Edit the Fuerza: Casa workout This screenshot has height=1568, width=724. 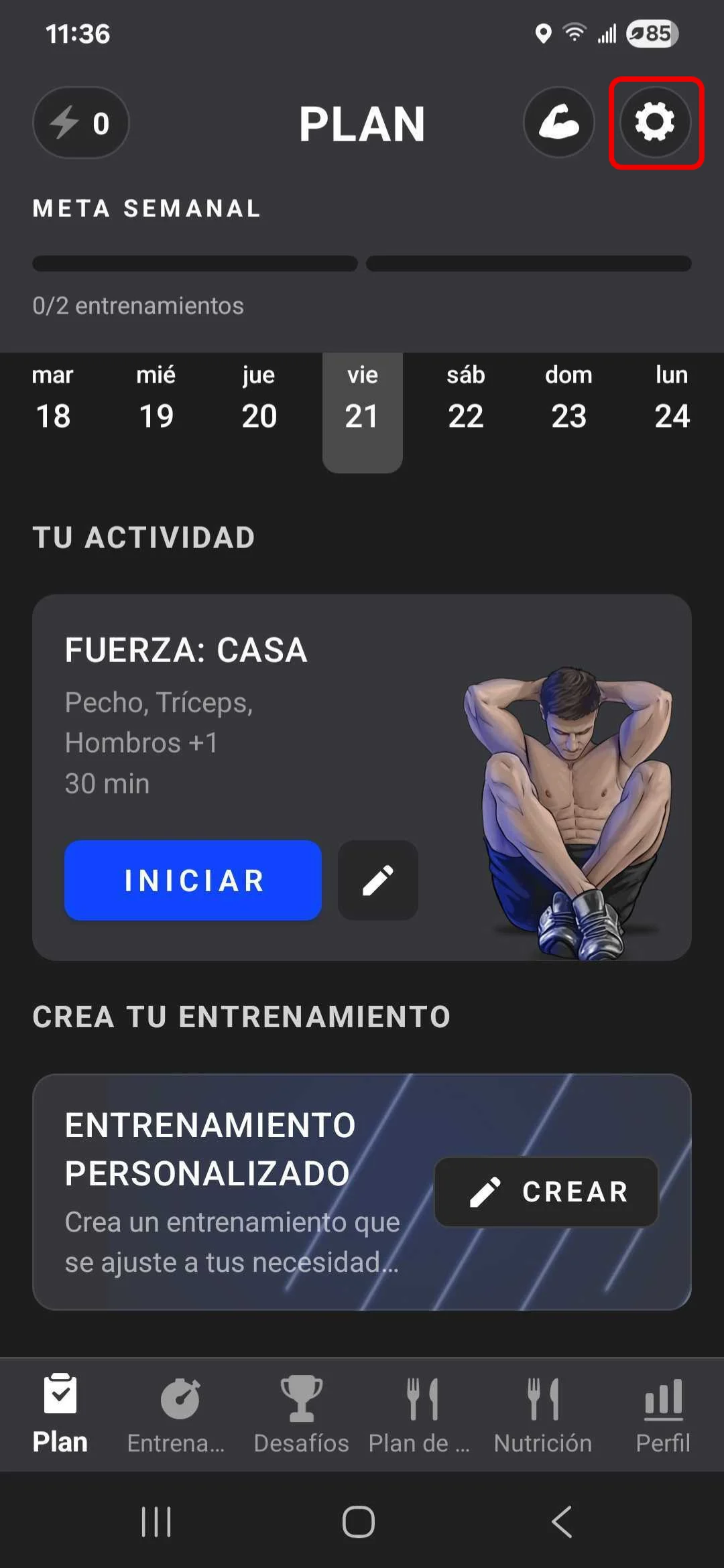coord(378,880)
